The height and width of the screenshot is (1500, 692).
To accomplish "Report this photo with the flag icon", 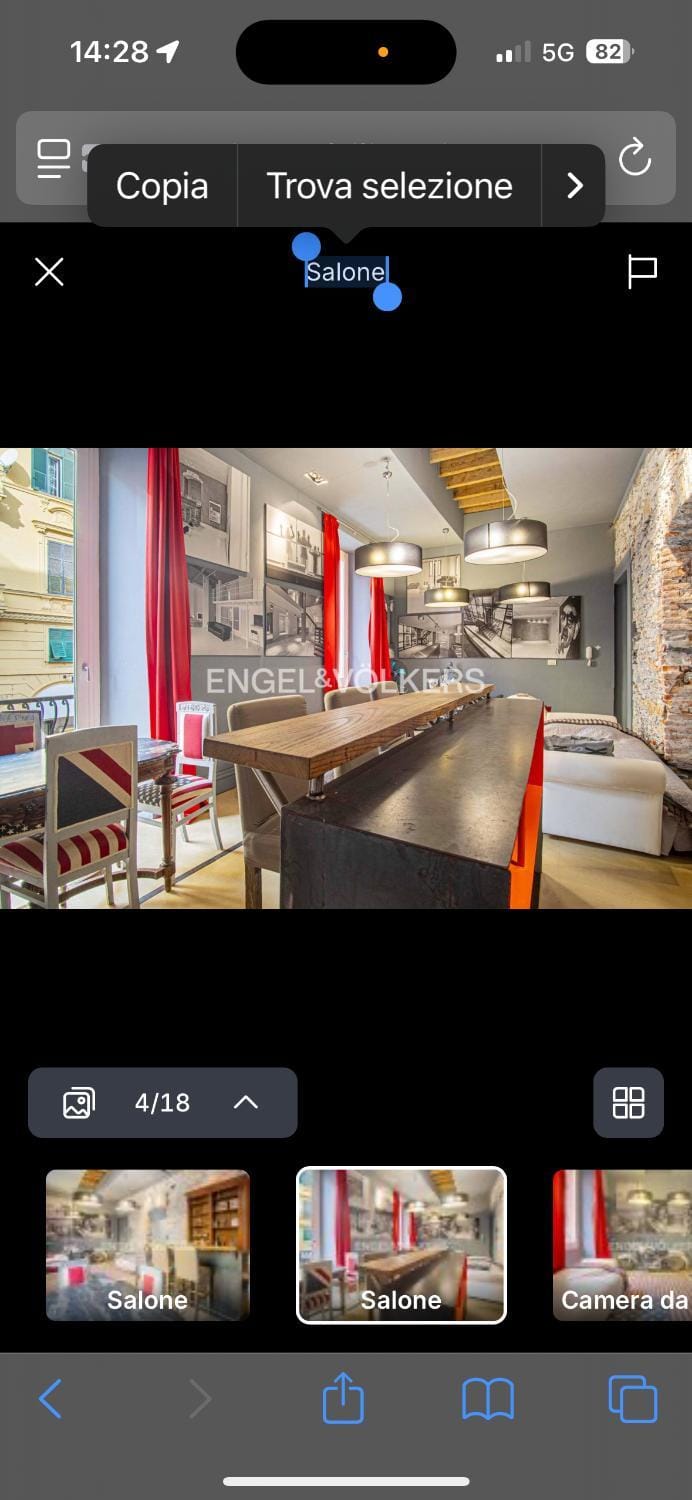I will click(642, 271).
